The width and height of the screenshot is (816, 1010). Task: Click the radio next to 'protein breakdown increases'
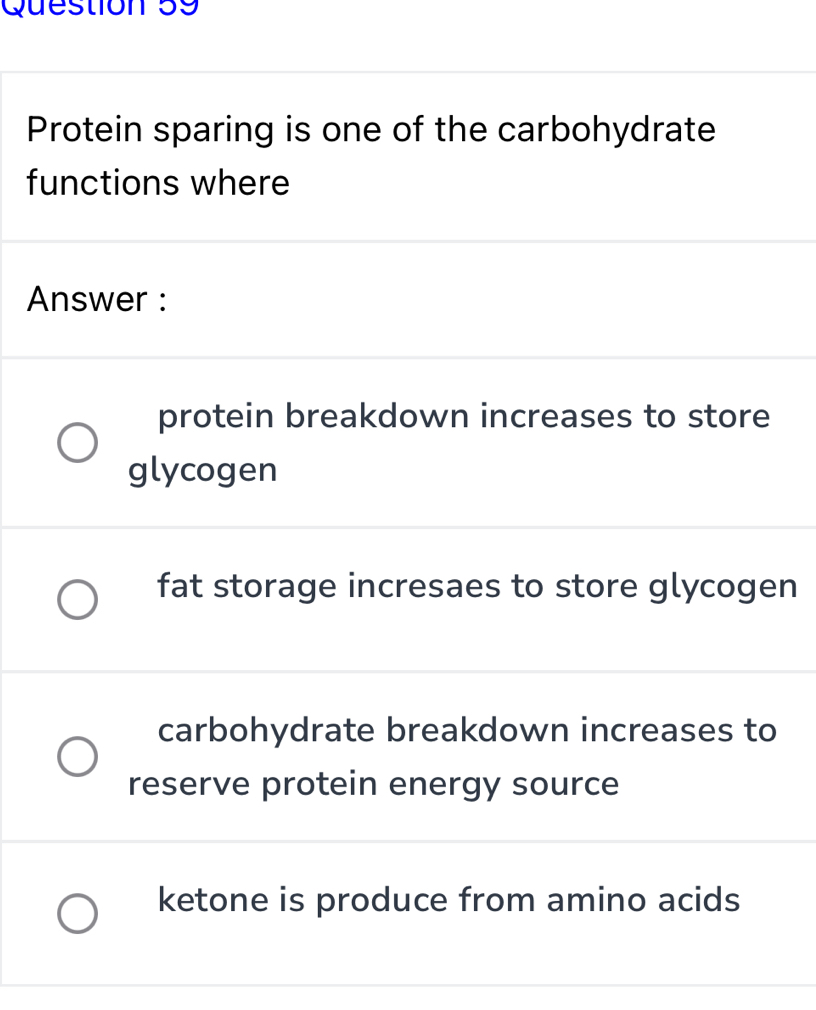point(78,442)
